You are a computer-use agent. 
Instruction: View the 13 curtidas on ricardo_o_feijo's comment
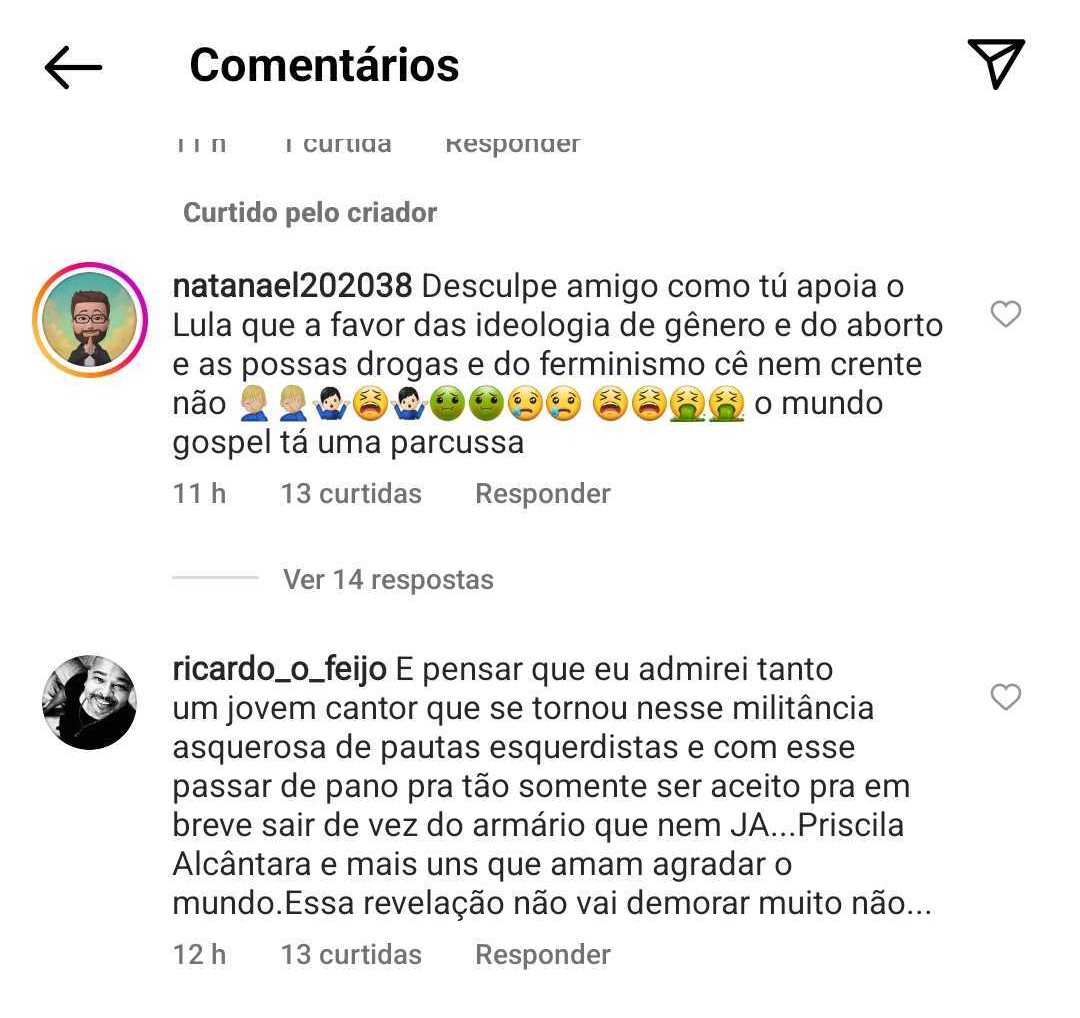[x=351, y=955]
